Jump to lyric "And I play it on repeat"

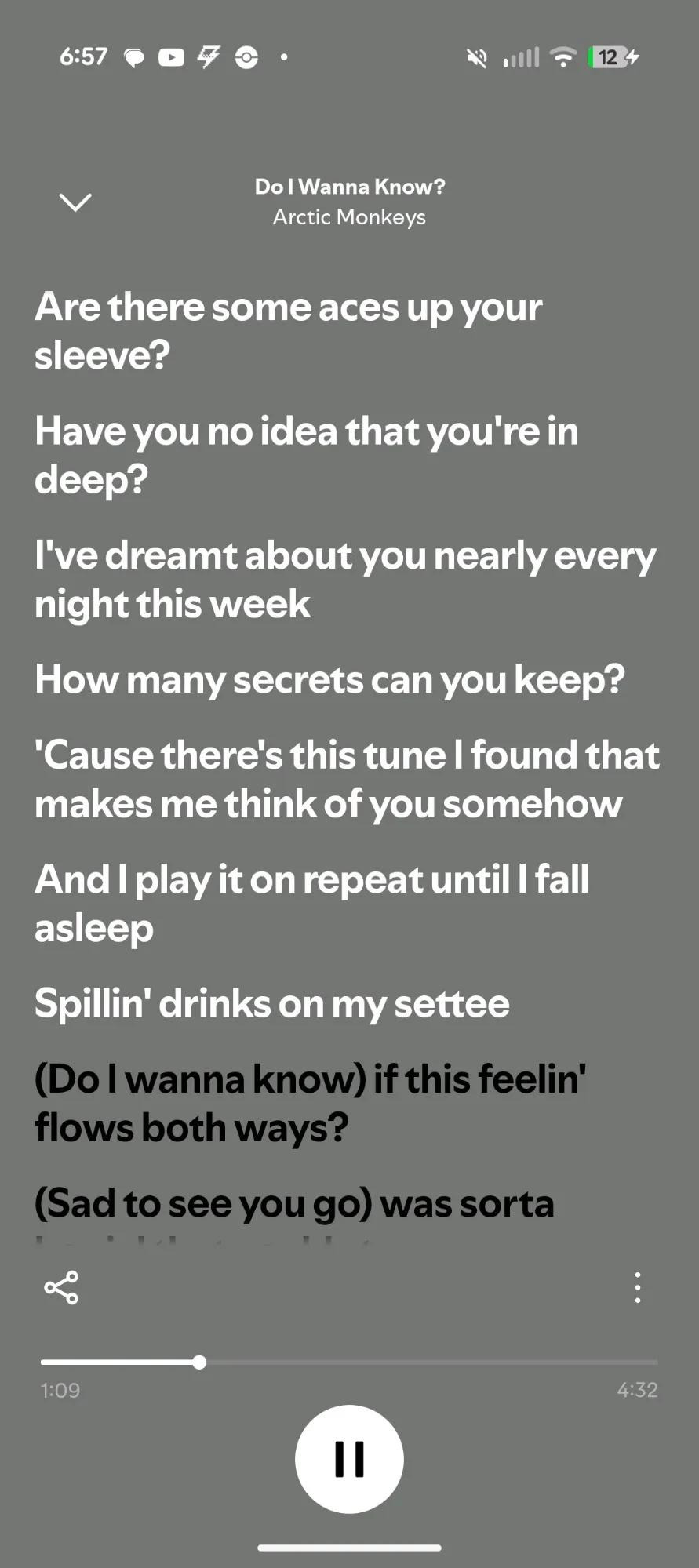(x=311, y=904)
